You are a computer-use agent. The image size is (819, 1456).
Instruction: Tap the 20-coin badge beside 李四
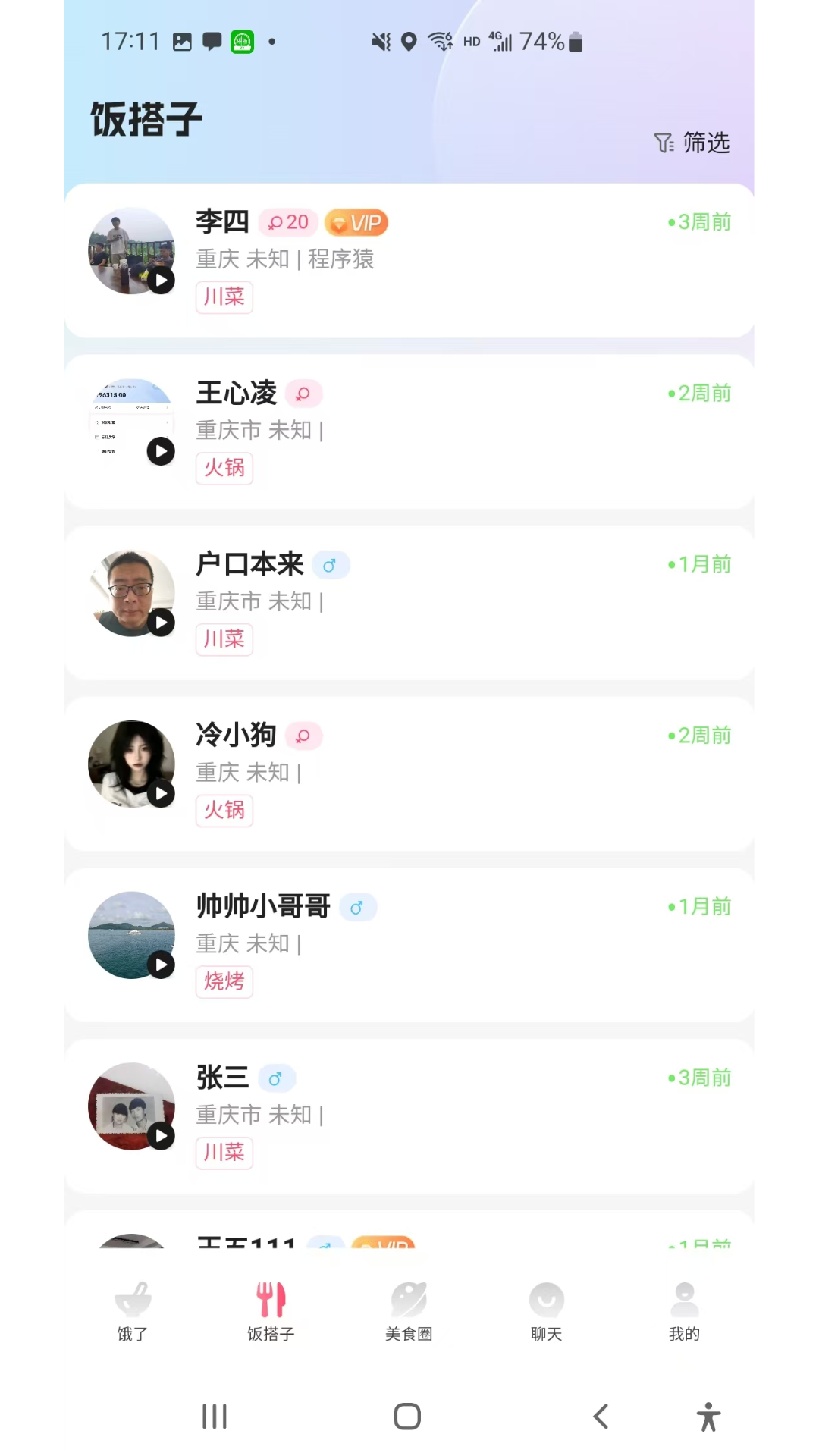click(287, 222)
